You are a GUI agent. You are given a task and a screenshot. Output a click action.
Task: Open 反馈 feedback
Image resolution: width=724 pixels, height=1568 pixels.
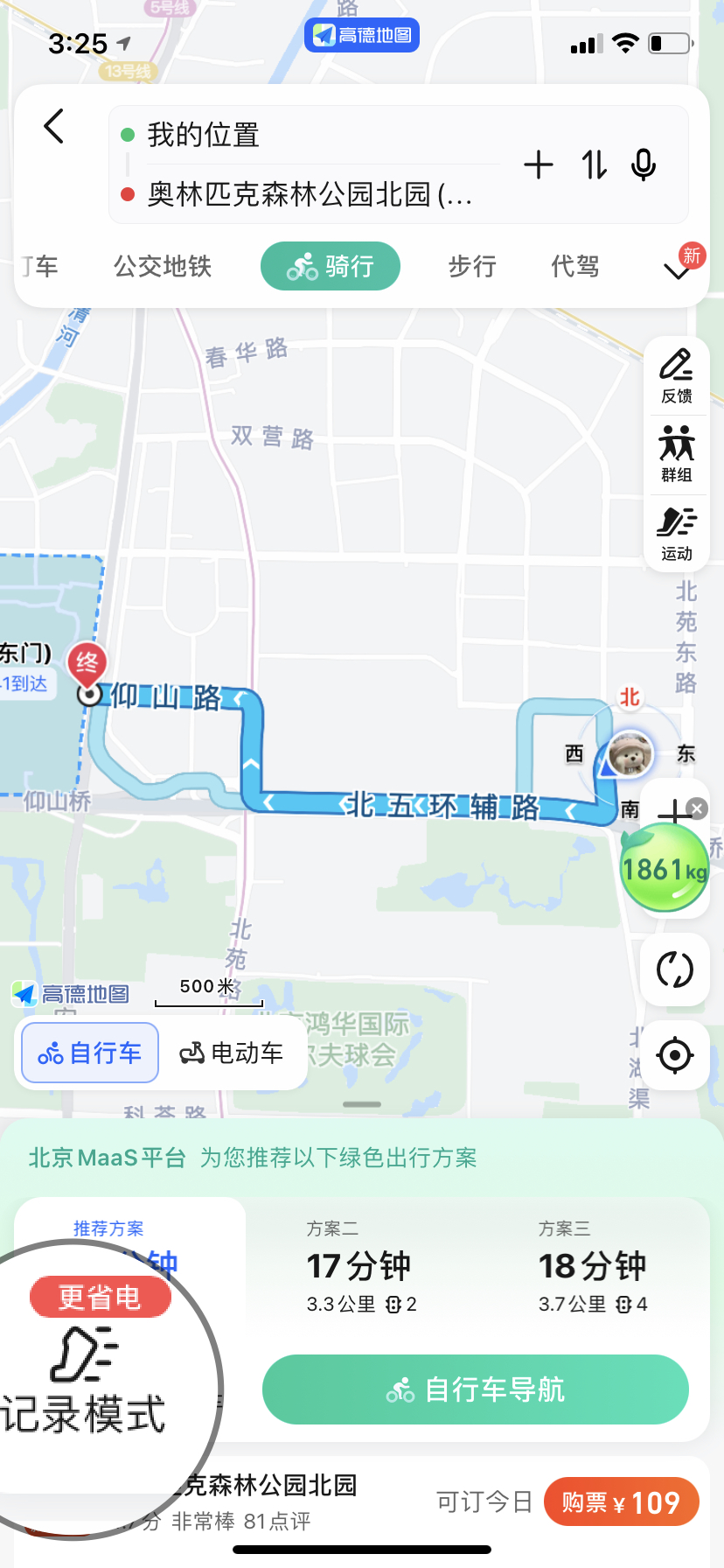click(x=676, y=376)
